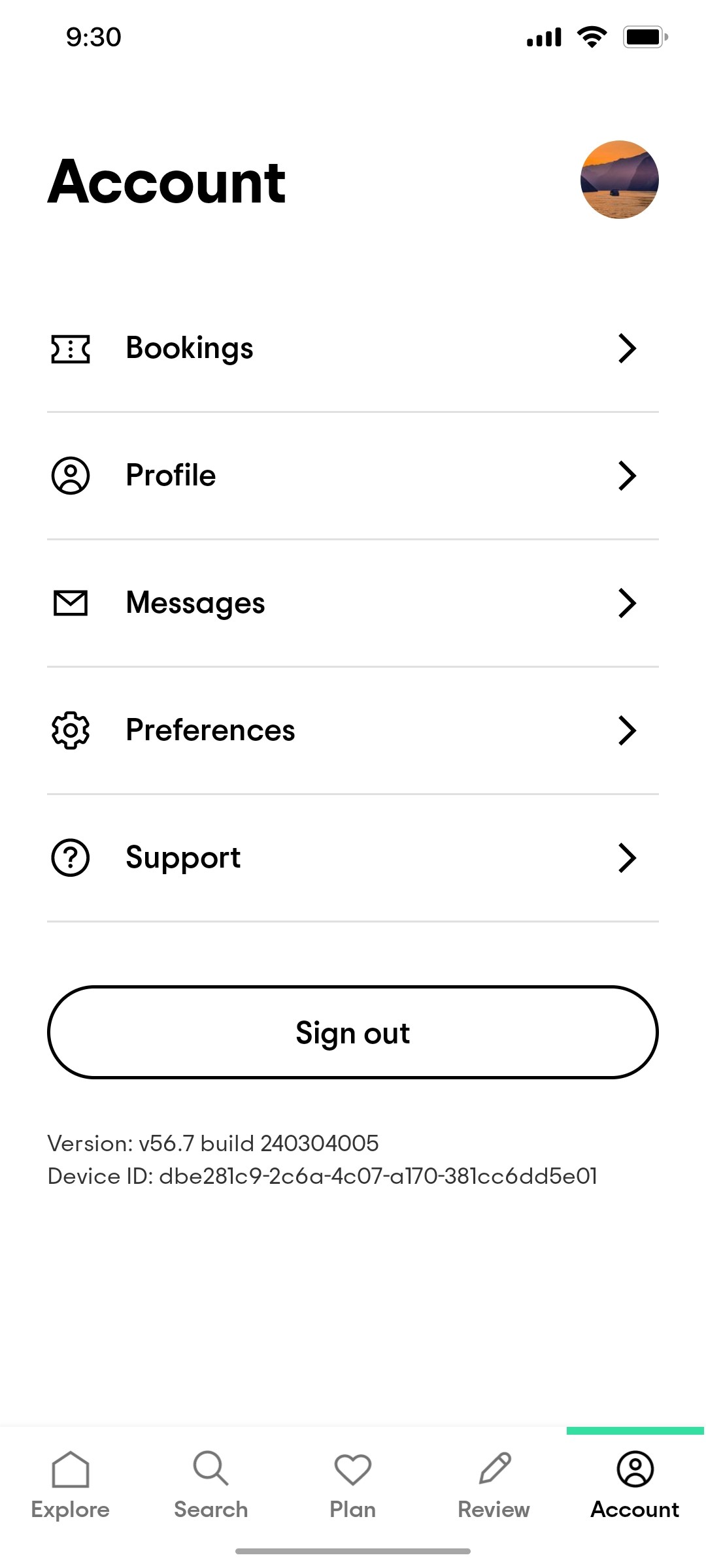Expand the Support row chevron
706x1568 pixels.
[626, 858]
